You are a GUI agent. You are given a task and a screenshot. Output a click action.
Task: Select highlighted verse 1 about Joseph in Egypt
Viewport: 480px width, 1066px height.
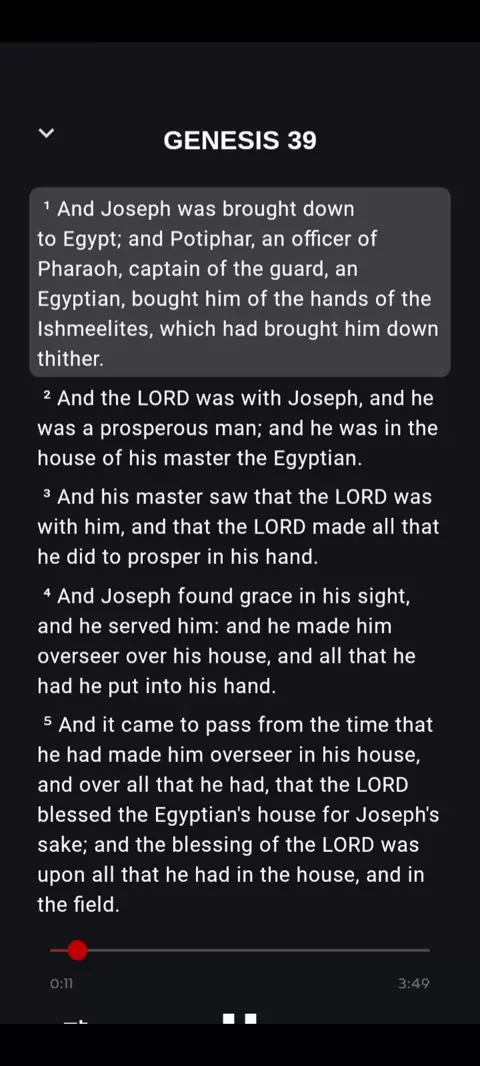coord(239,282)
